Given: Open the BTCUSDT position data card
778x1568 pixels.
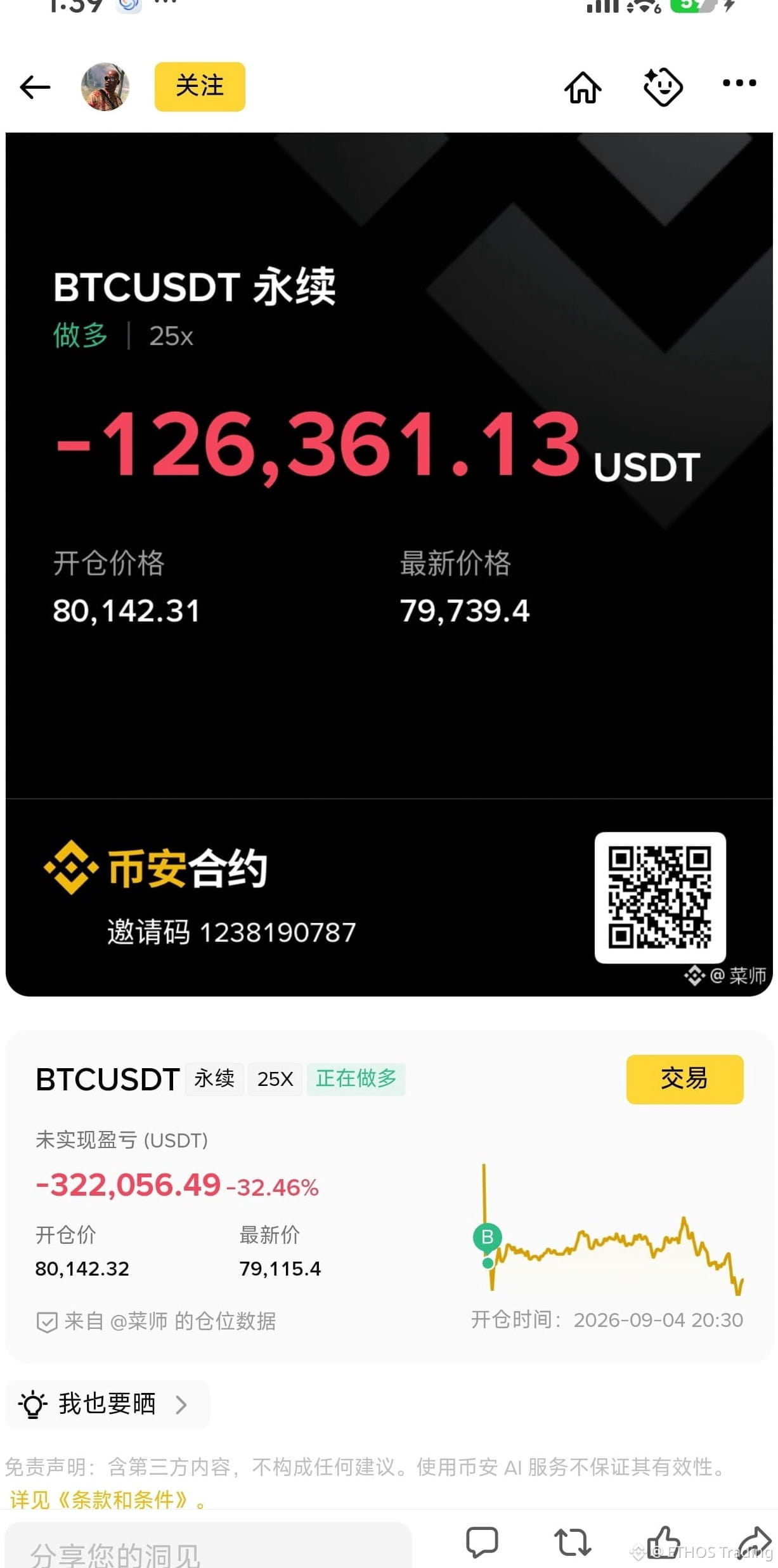Looking at the screenshot, I should click(x=389, y=1196).
